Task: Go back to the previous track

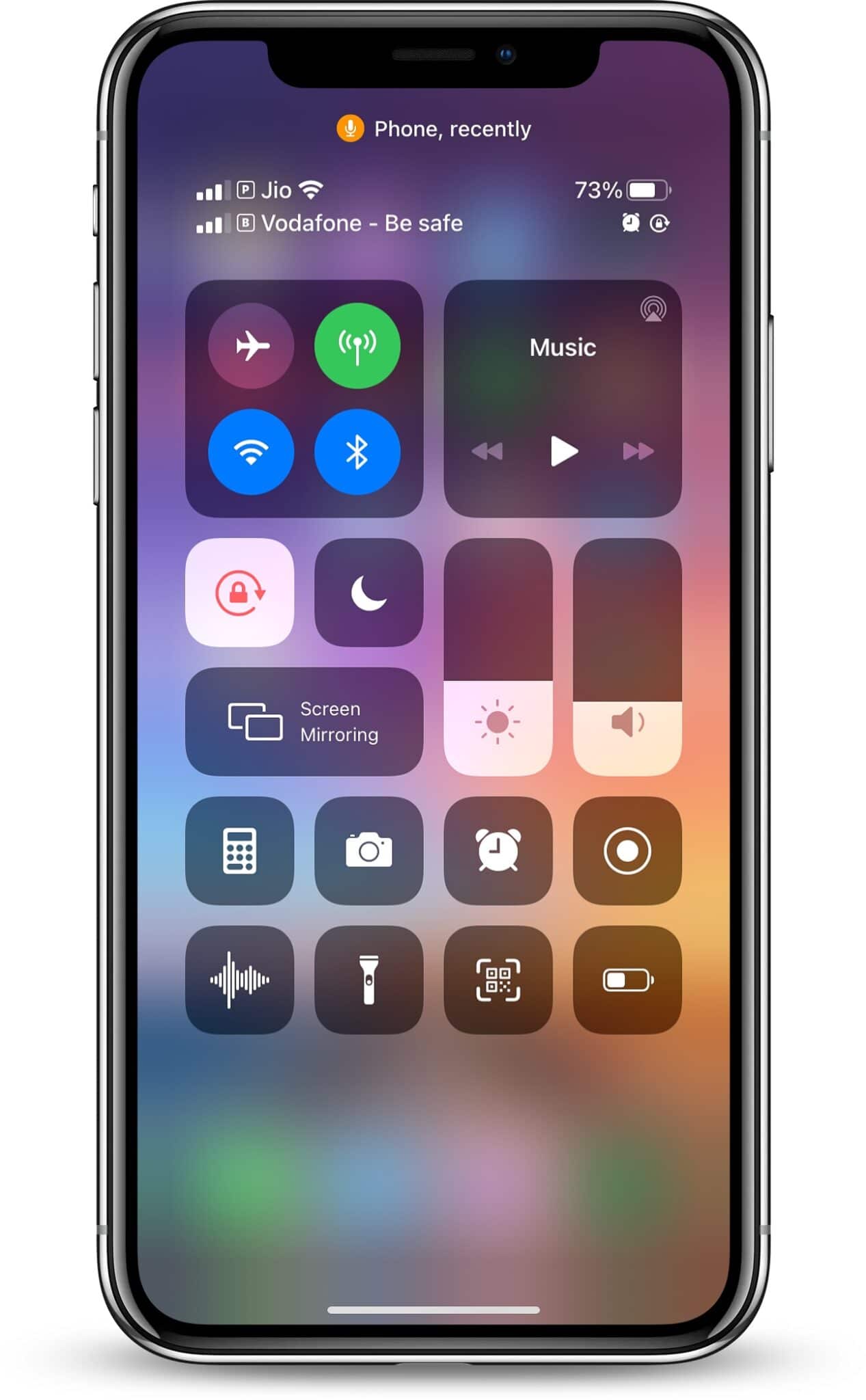Action: coord(487,451)
